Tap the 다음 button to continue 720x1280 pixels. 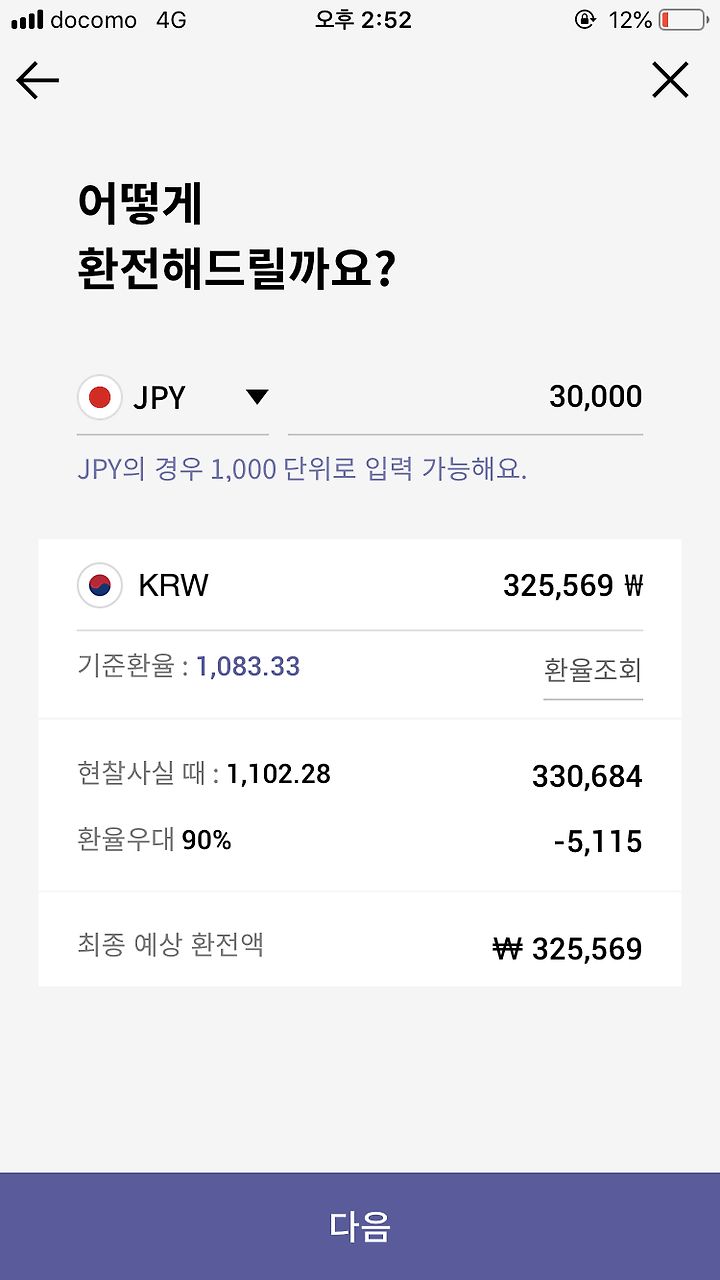point(360,1226)
